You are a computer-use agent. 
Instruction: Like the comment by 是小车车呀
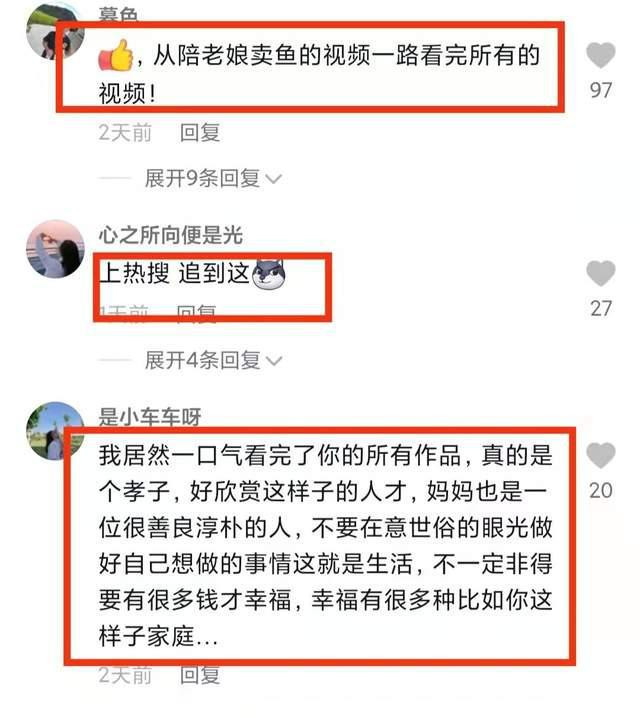coord(600,457)
